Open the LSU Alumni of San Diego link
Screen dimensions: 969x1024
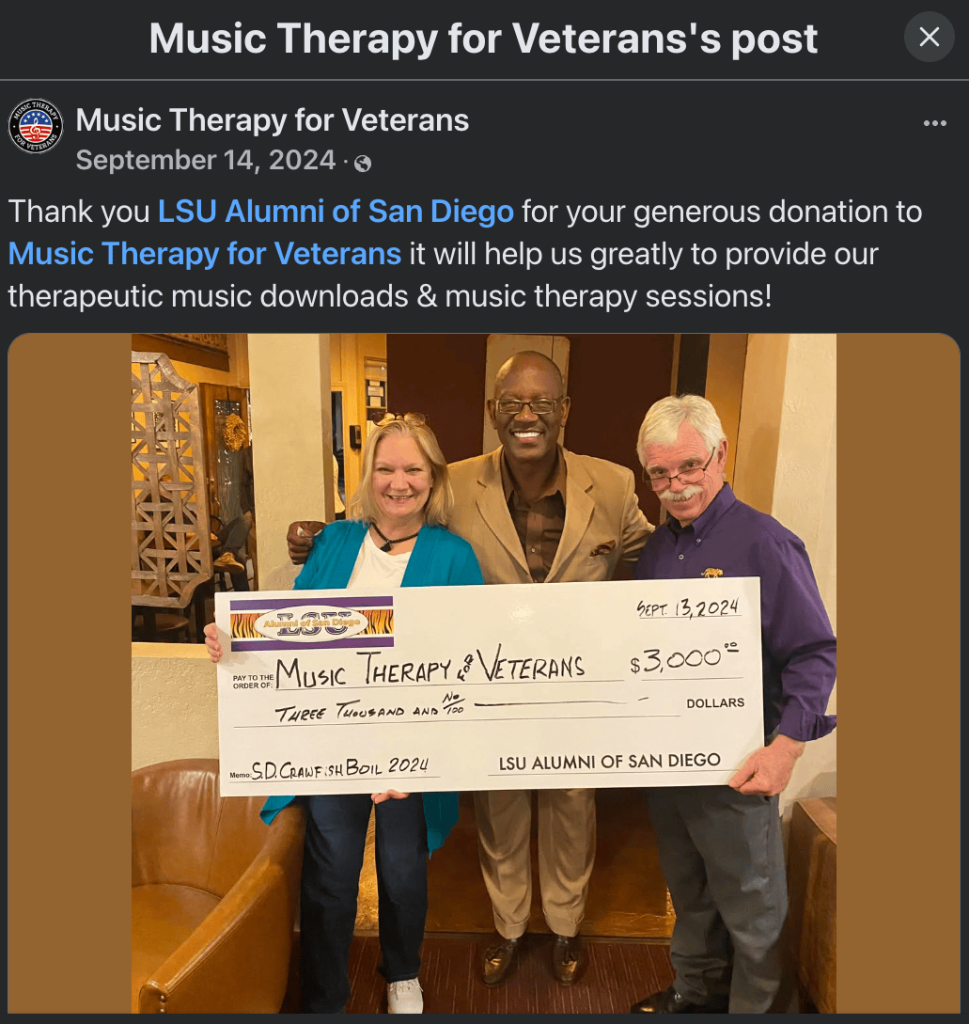pos(336,212)
